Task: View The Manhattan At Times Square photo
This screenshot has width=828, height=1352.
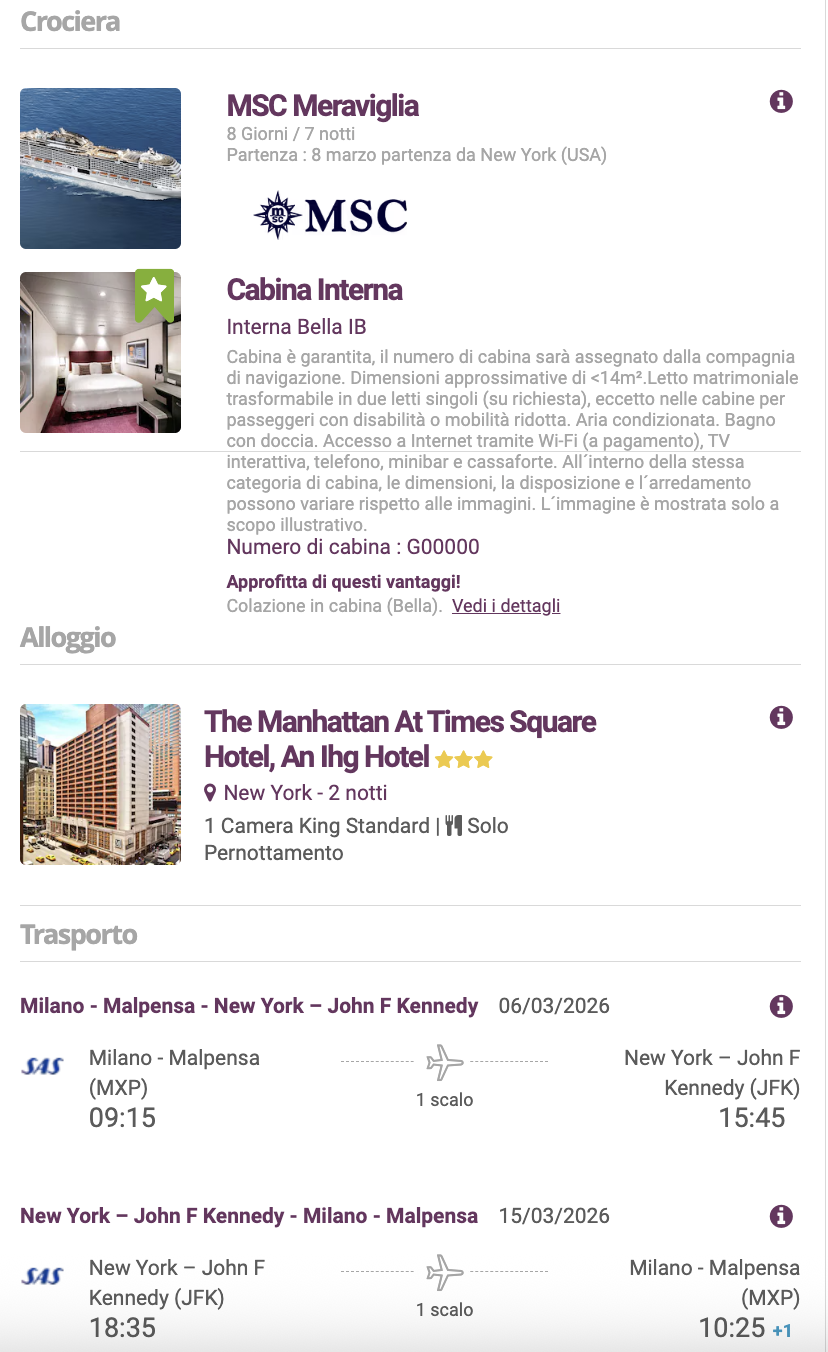Action: pos(100,784)
